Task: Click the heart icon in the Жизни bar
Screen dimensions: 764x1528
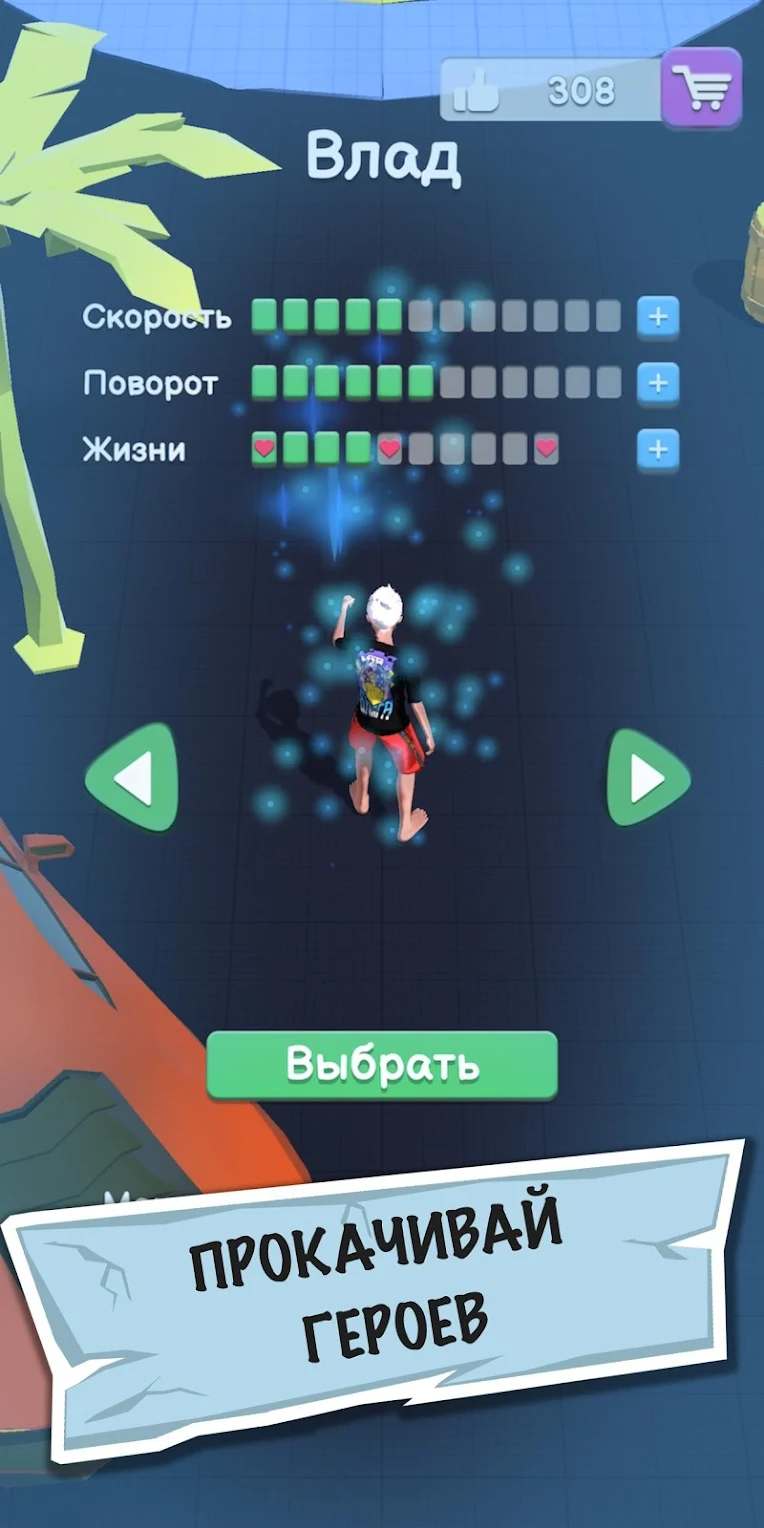Action: [263, 448]
